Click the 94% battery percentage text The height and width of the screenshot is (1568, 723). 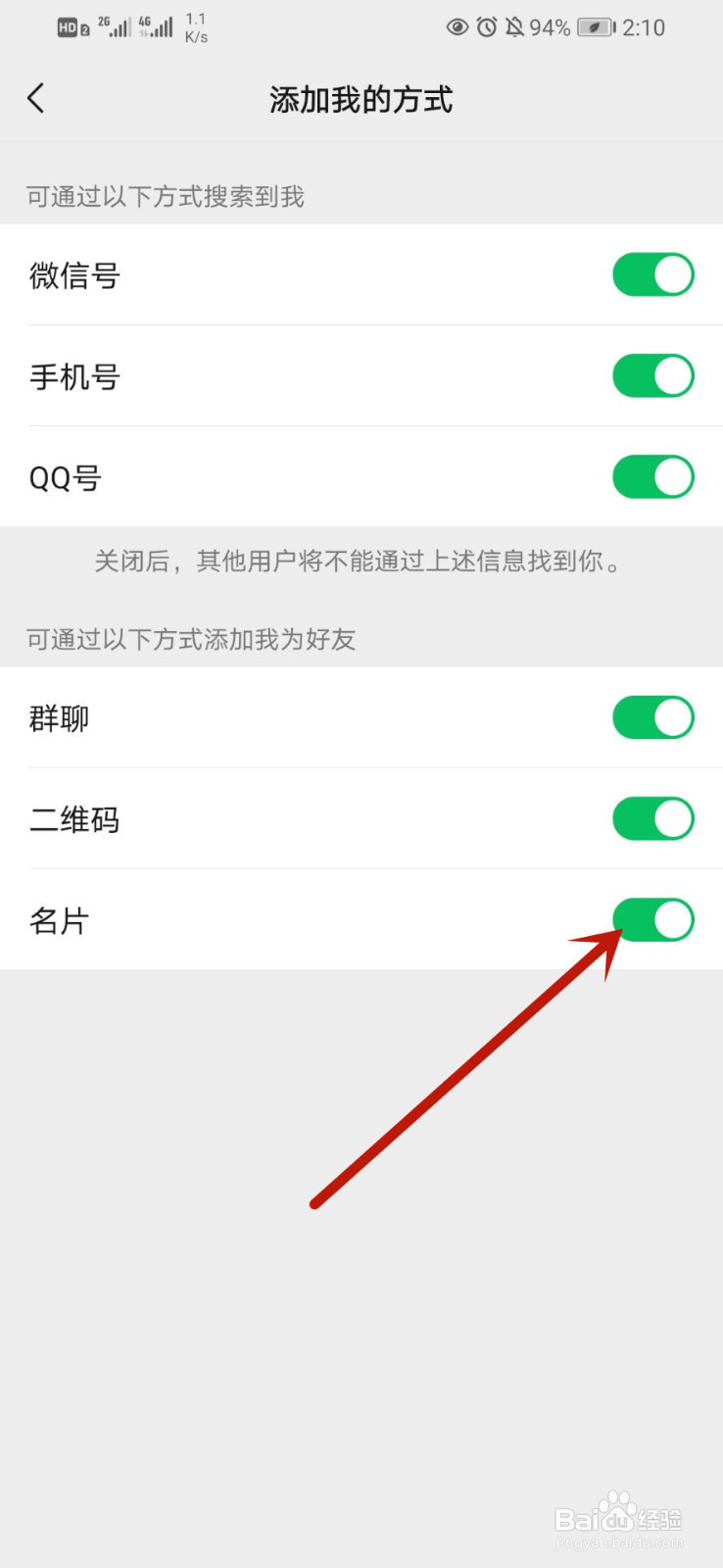[x=550, y=27]
